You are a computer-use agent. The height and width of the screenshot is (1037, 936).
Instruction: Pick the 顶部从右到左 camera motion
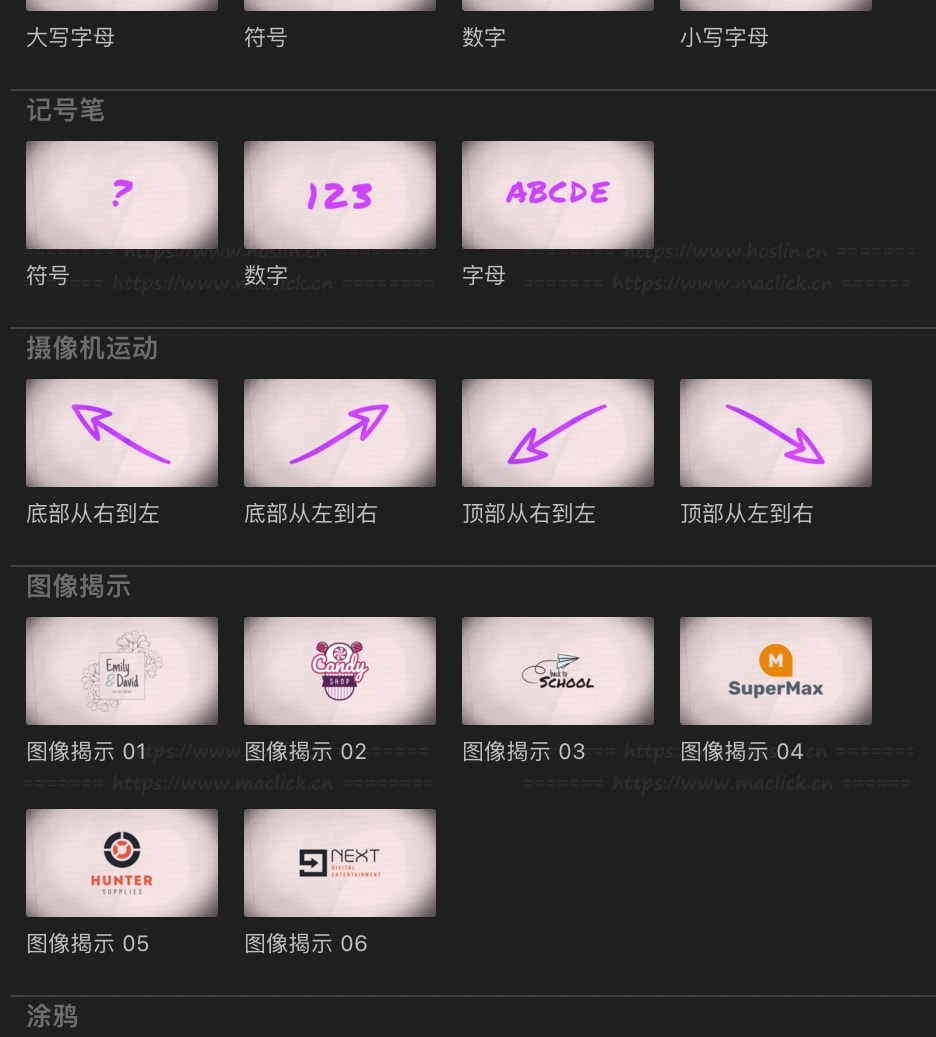[x=557, y=432]
